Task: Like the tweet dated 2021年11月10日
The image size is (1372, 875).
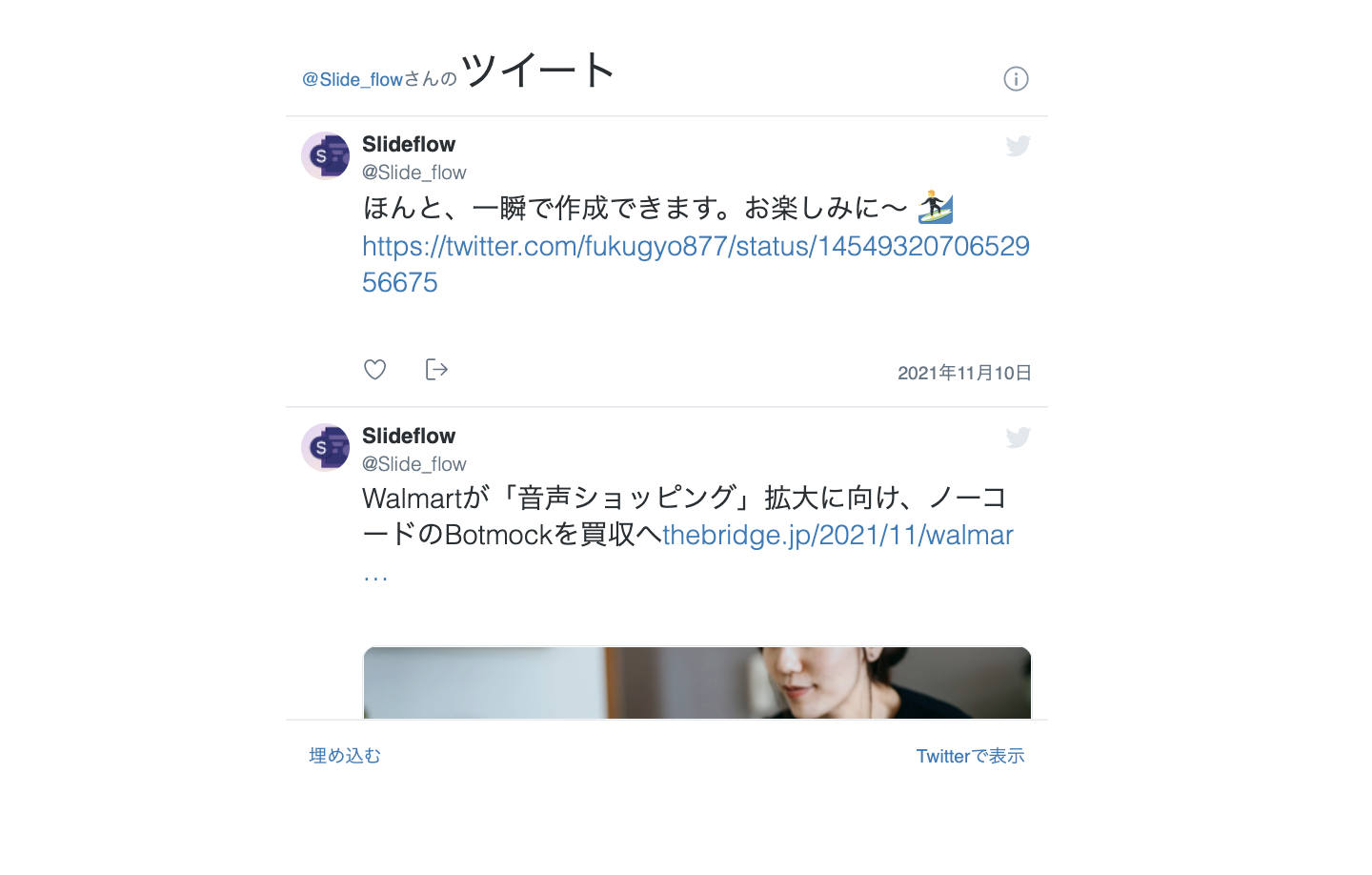Action: [x=375, y=370]
